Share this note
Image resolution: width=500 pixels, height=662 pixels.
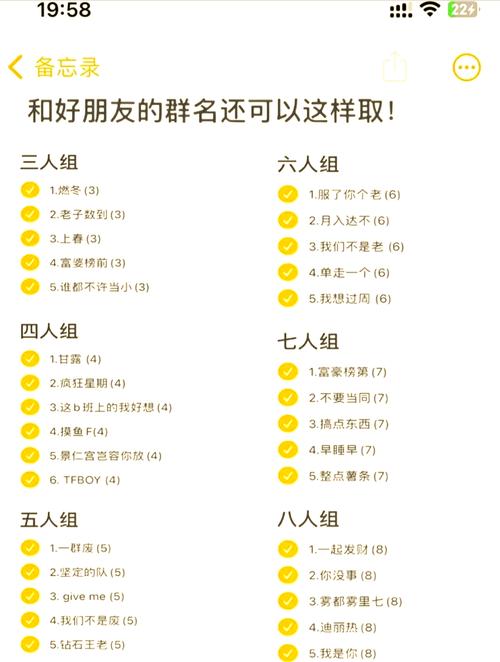coord(394,67)
